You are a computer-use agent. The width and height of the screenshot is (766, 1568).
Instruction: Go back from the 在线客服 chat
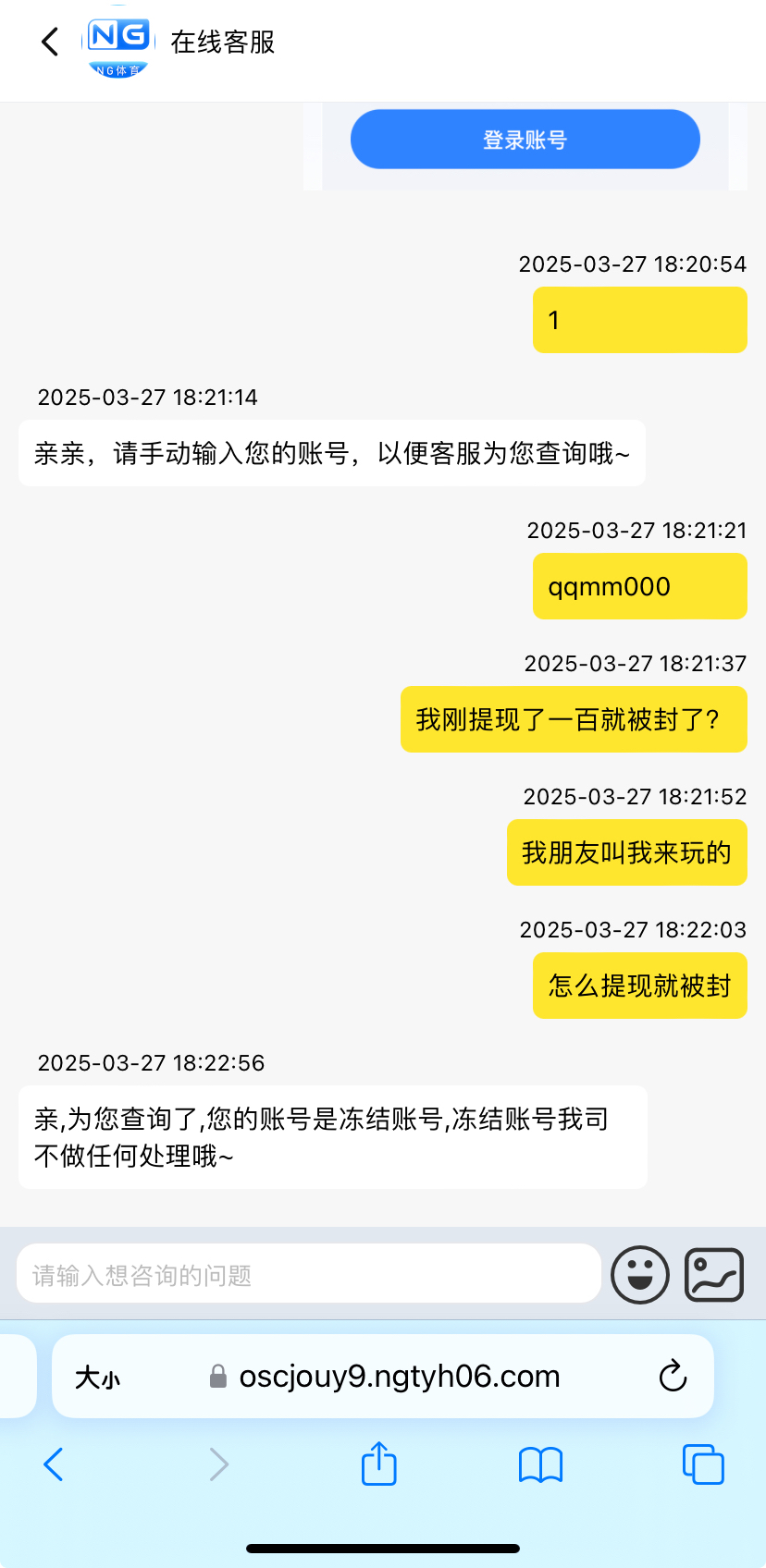(50, 42)
